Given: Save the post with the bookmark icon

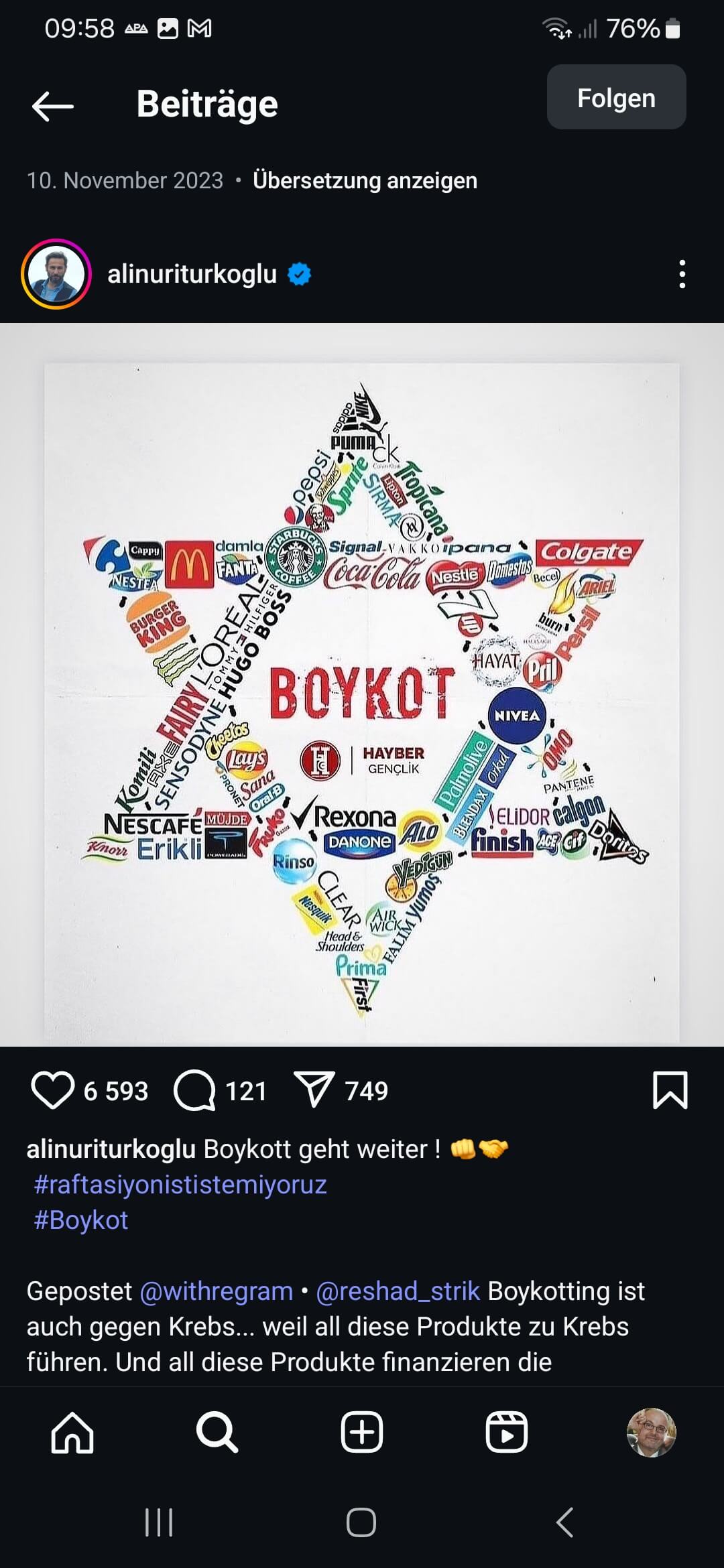Looking at the screenshot, I should (x=670, y=1090).
